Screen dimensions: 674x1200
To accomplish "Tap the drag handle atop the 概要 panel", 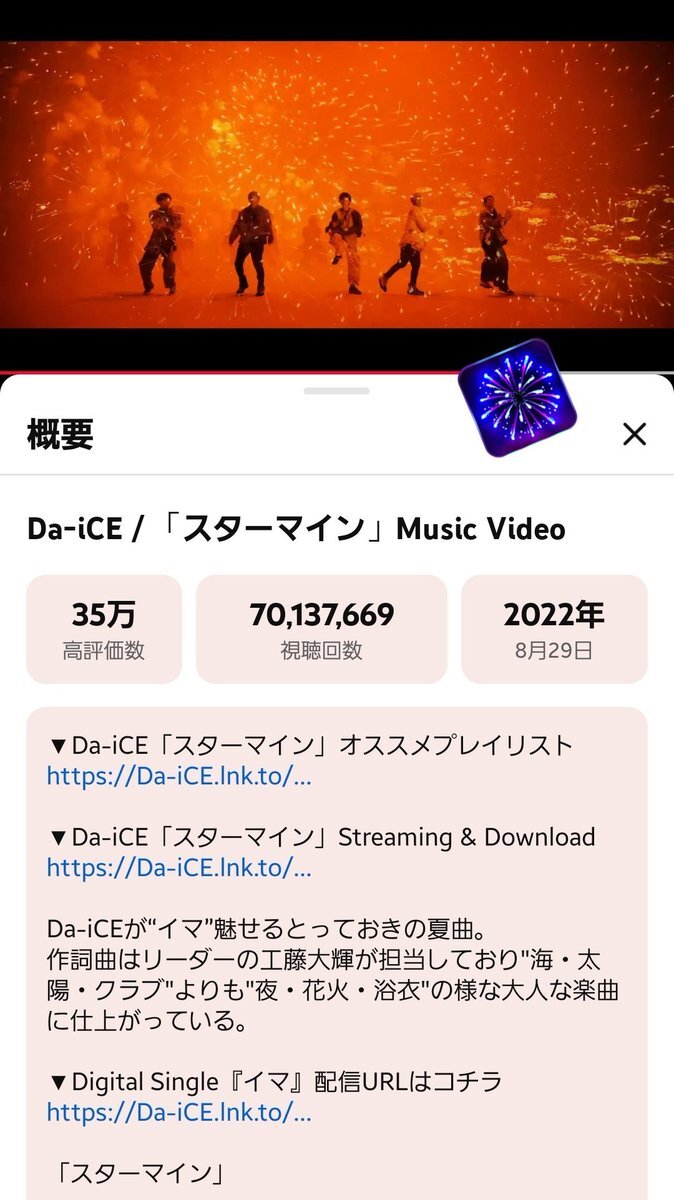I will 337,390.
